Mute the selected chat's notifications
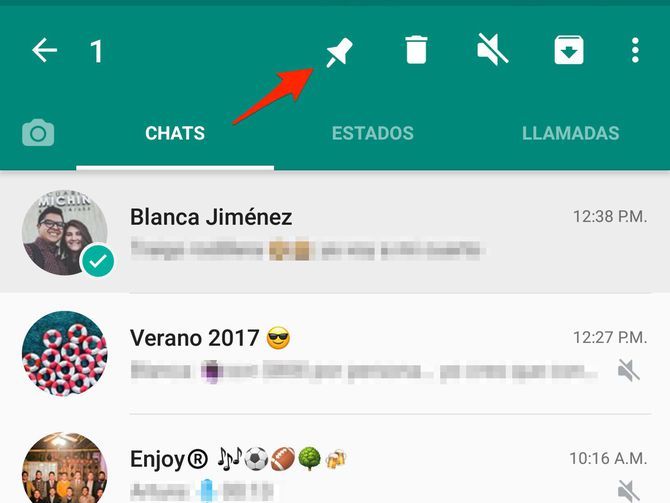The width and height of the screenshot is (670, 503). point(493,50)
